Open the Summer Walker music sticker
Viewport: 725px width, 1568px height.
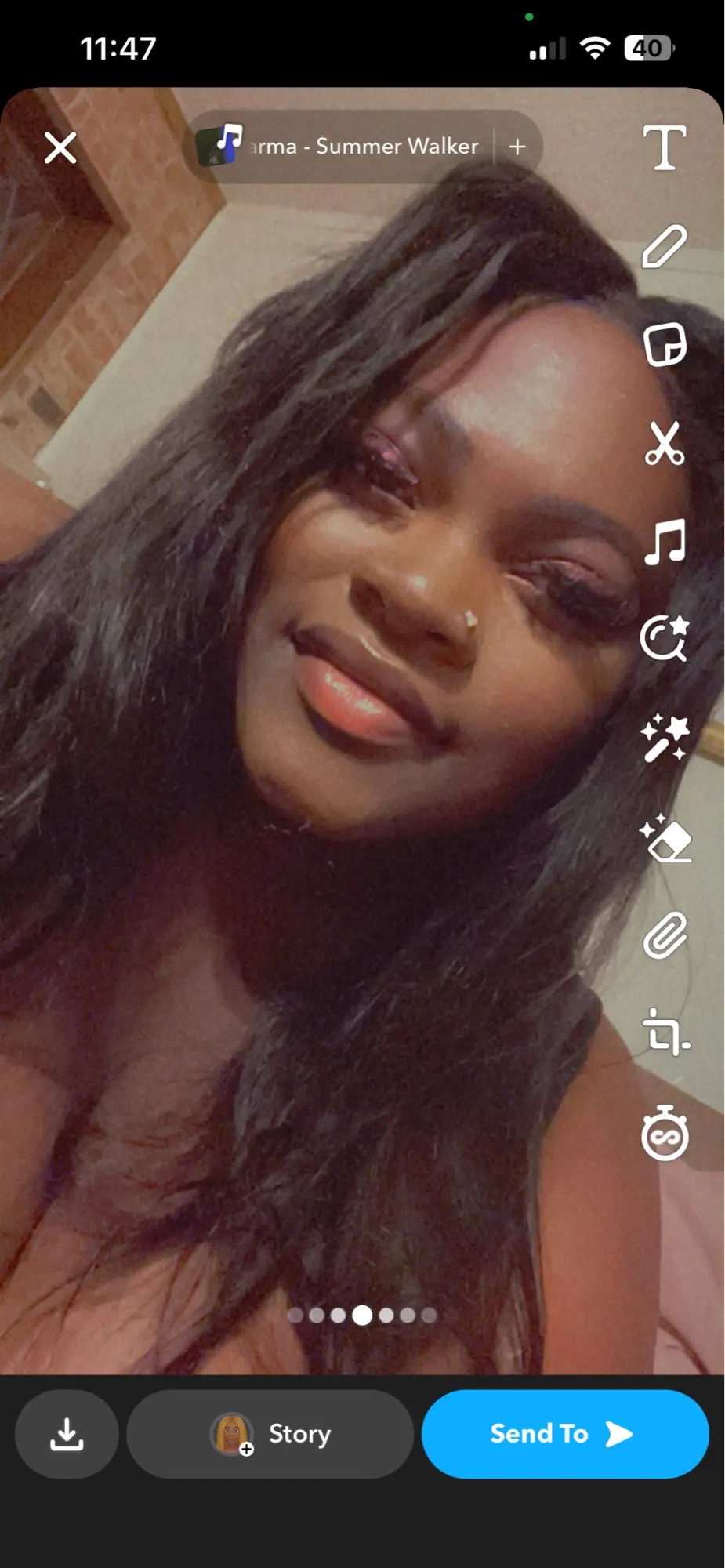tap(339, 147)
